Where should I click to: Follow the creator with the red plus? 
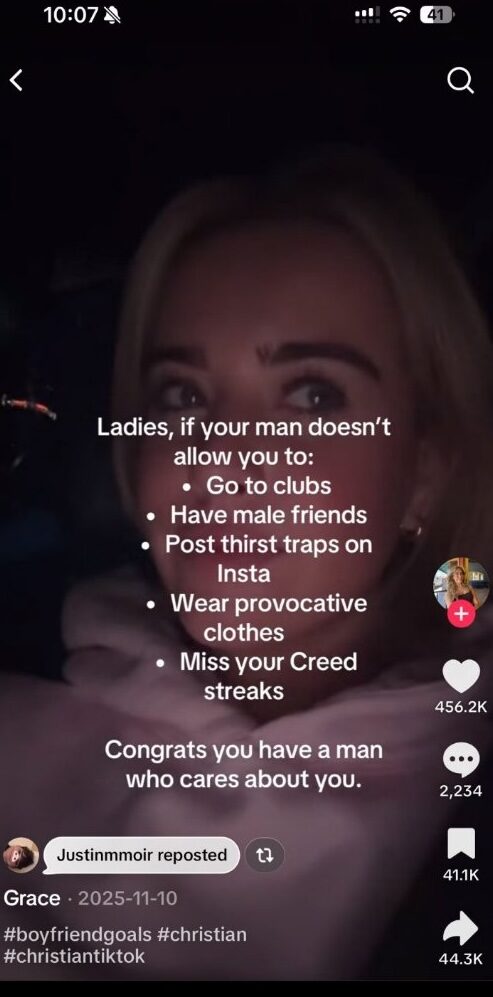[461, 614]
